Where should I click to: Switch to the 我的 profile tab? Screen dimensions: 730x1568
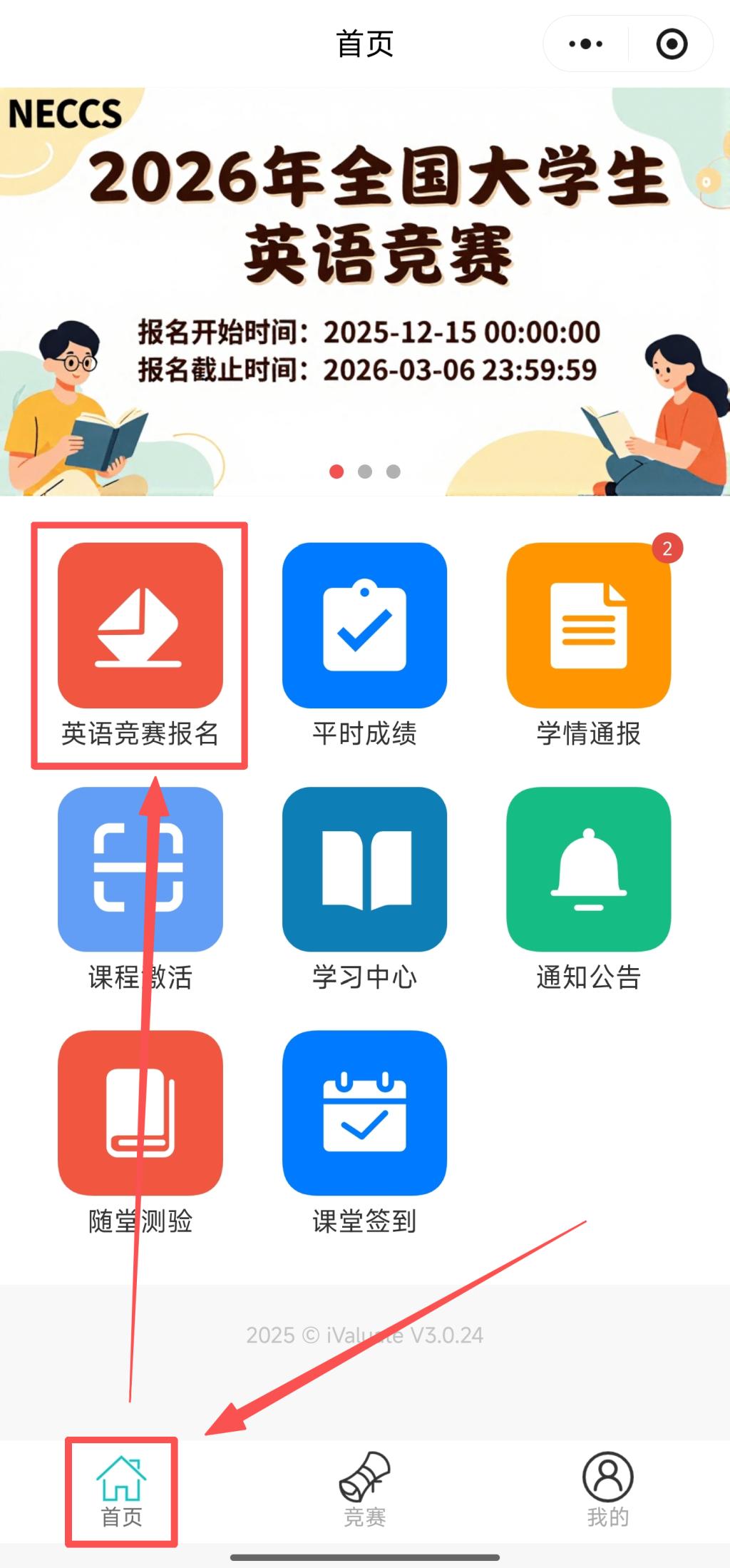coord(607,1492)
